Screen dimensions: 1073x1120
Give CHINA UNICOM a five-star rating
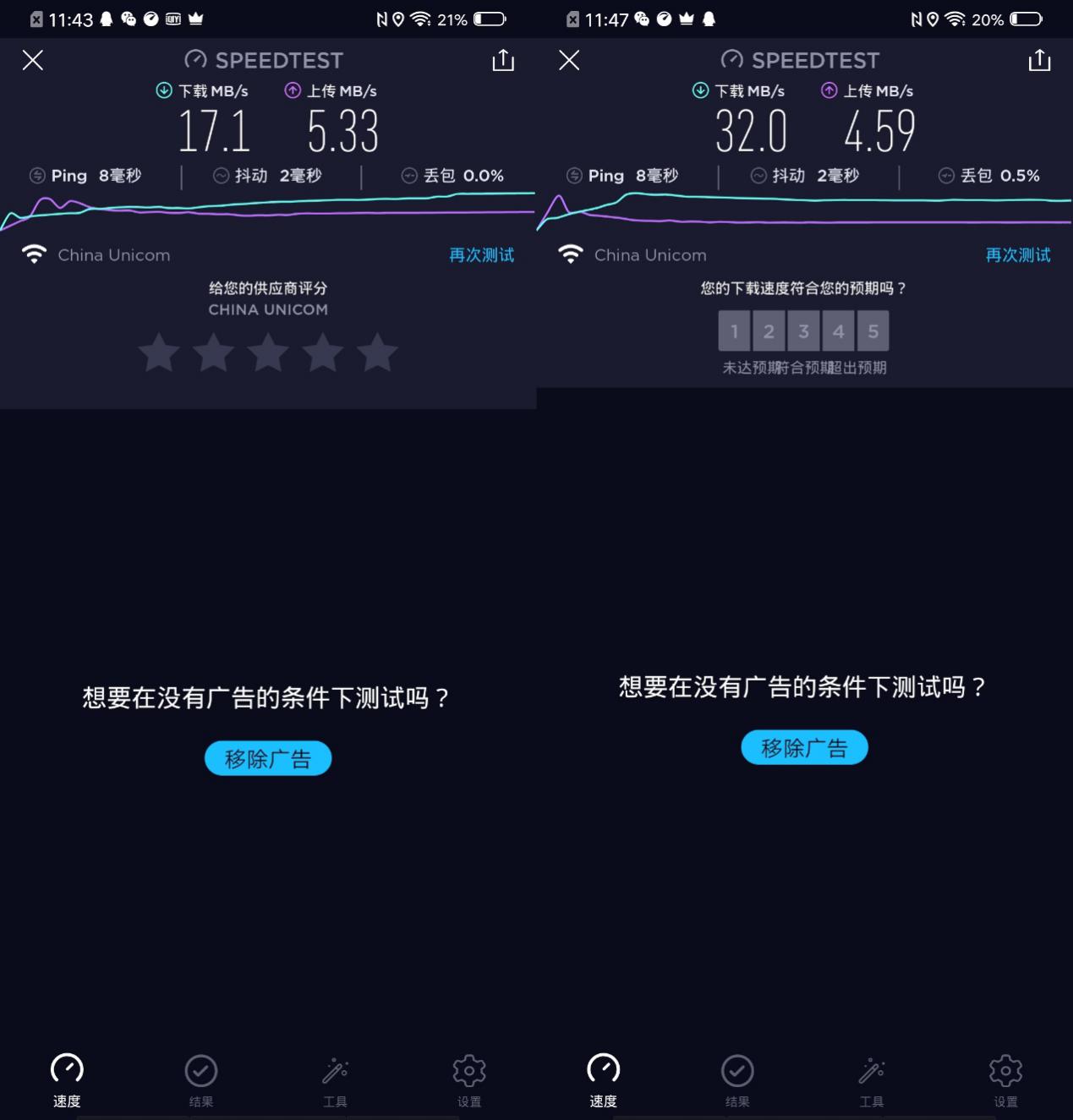[x=378, y=353]
